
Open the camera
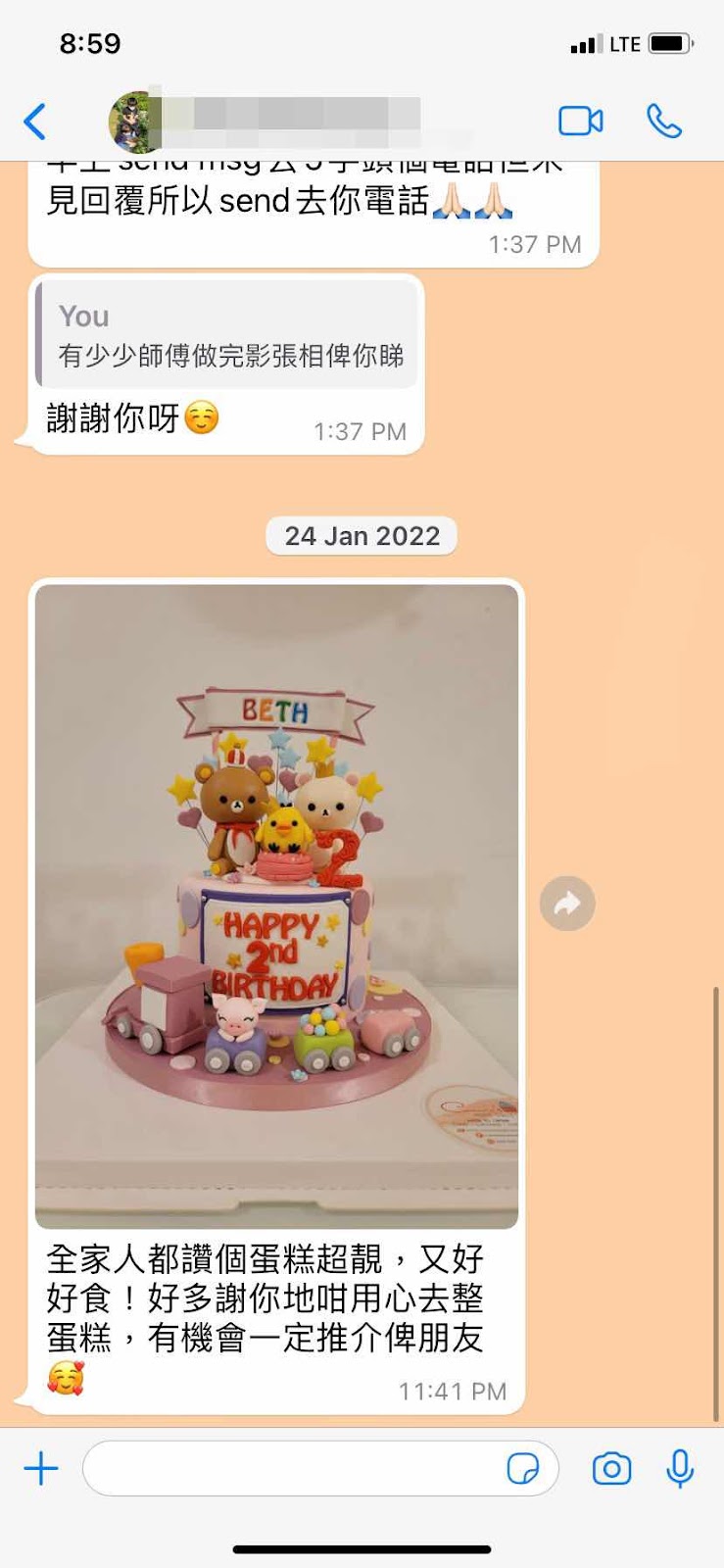click(x=611, y=1469)
